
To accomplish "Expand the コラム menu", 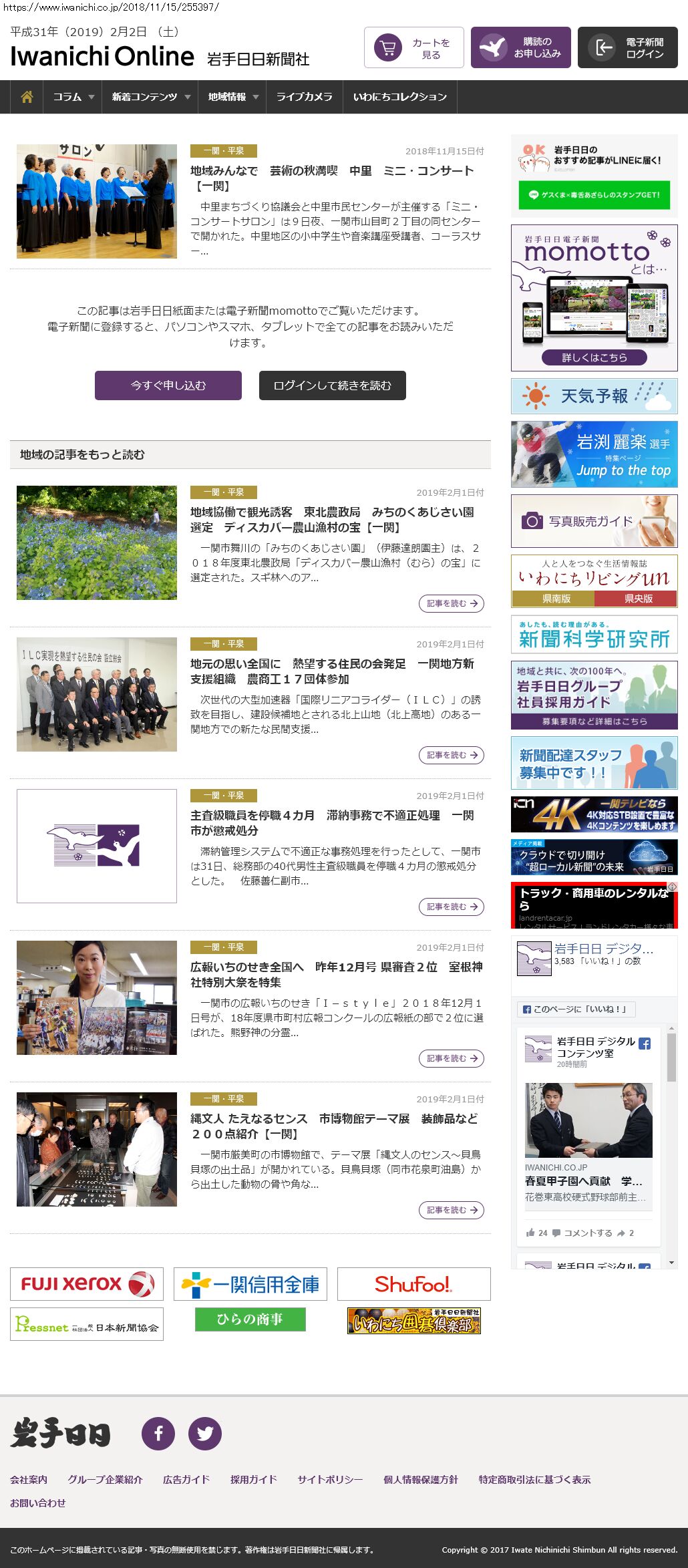I will pyautogui.click(x=73, y=97).
